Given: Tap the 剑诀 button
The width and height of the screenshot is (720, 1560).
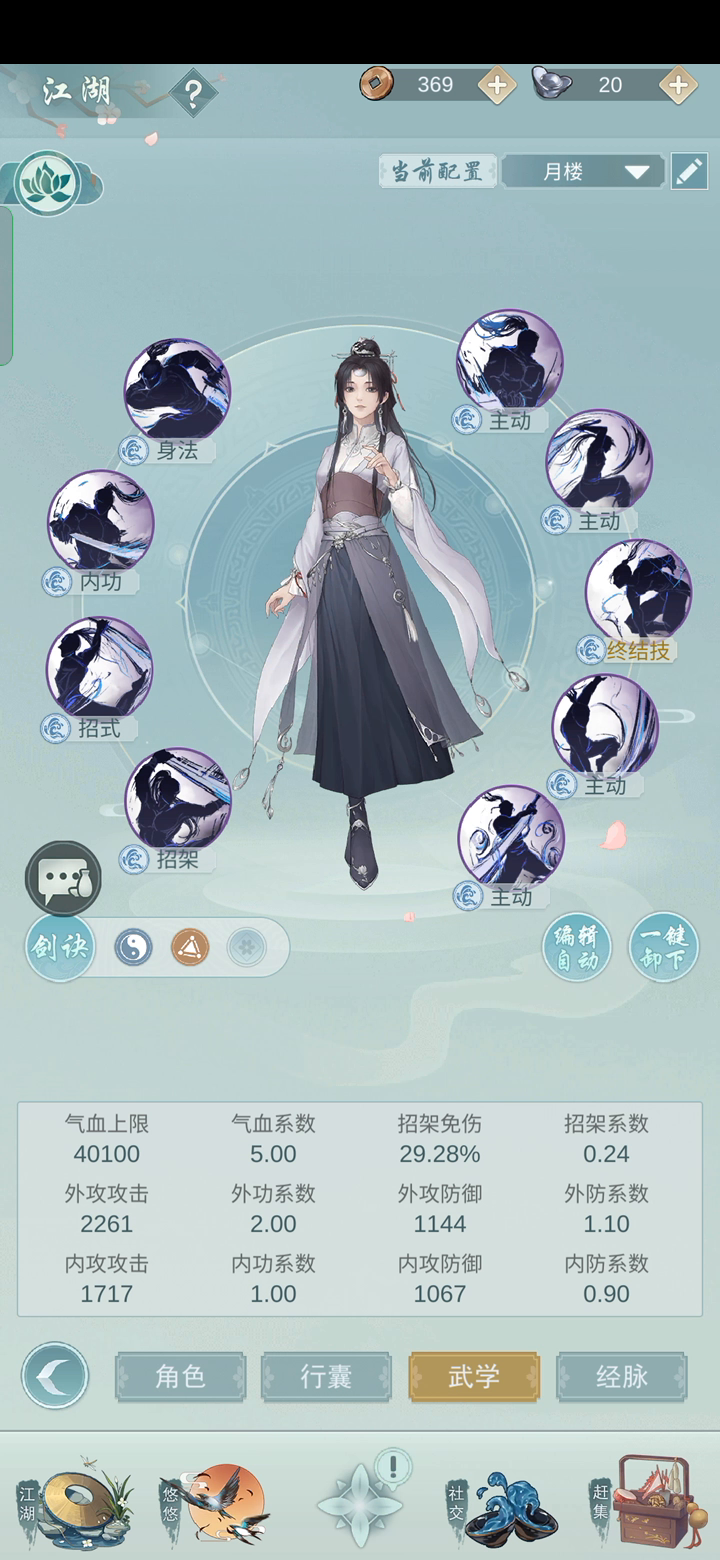Looking at the screenshot, I should [x=61, y=947].
